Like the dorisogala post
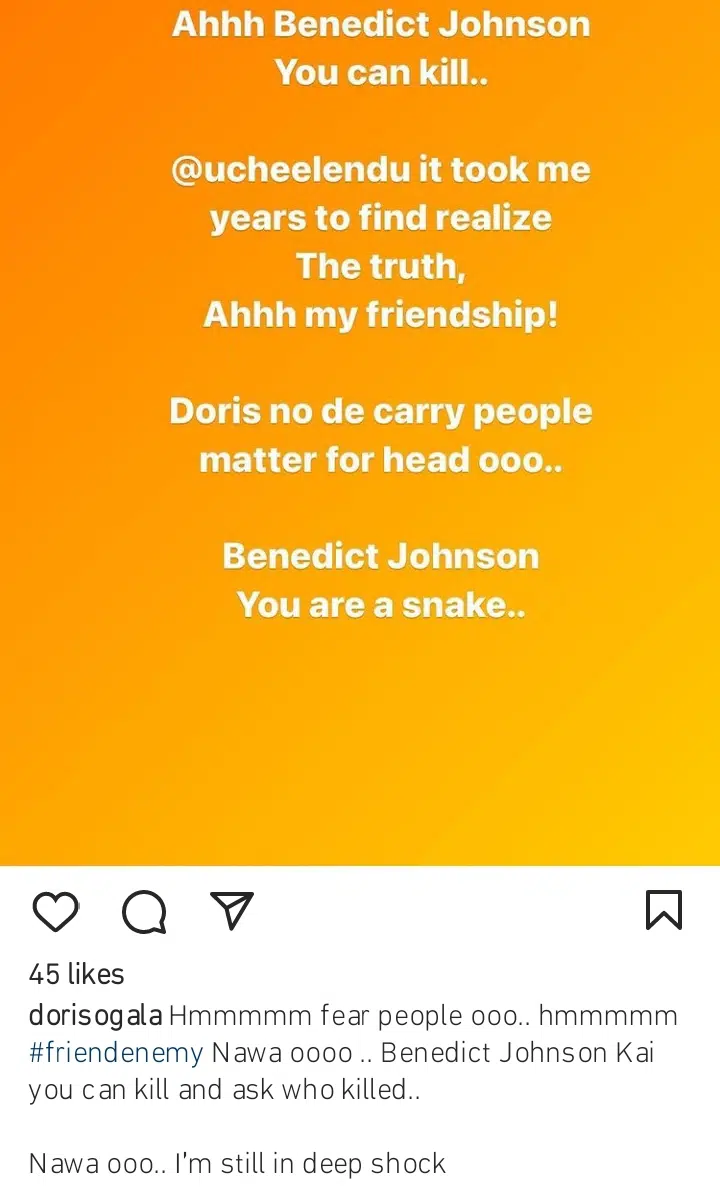Viewport: 720px width, 1187px height. tap(56, 912)
